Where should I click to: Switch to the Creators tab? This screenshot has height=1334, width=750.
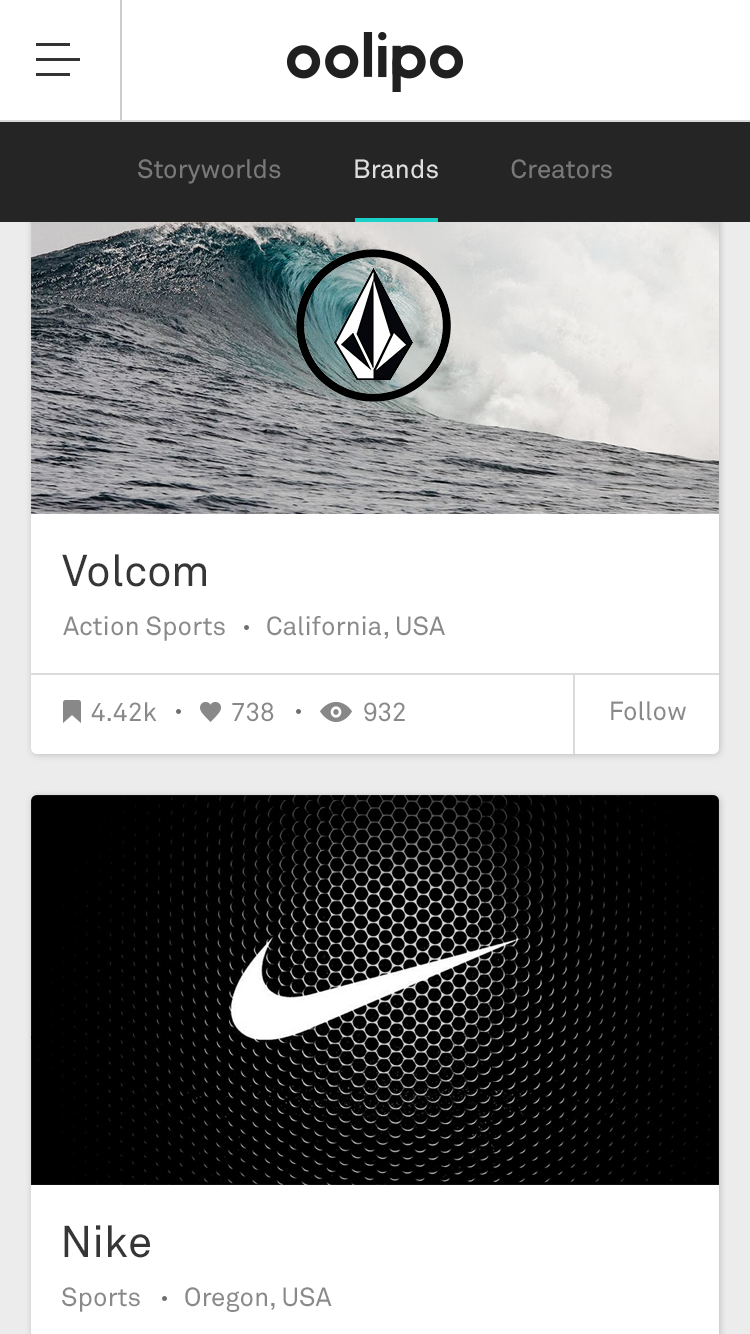(x=561, y=170)
